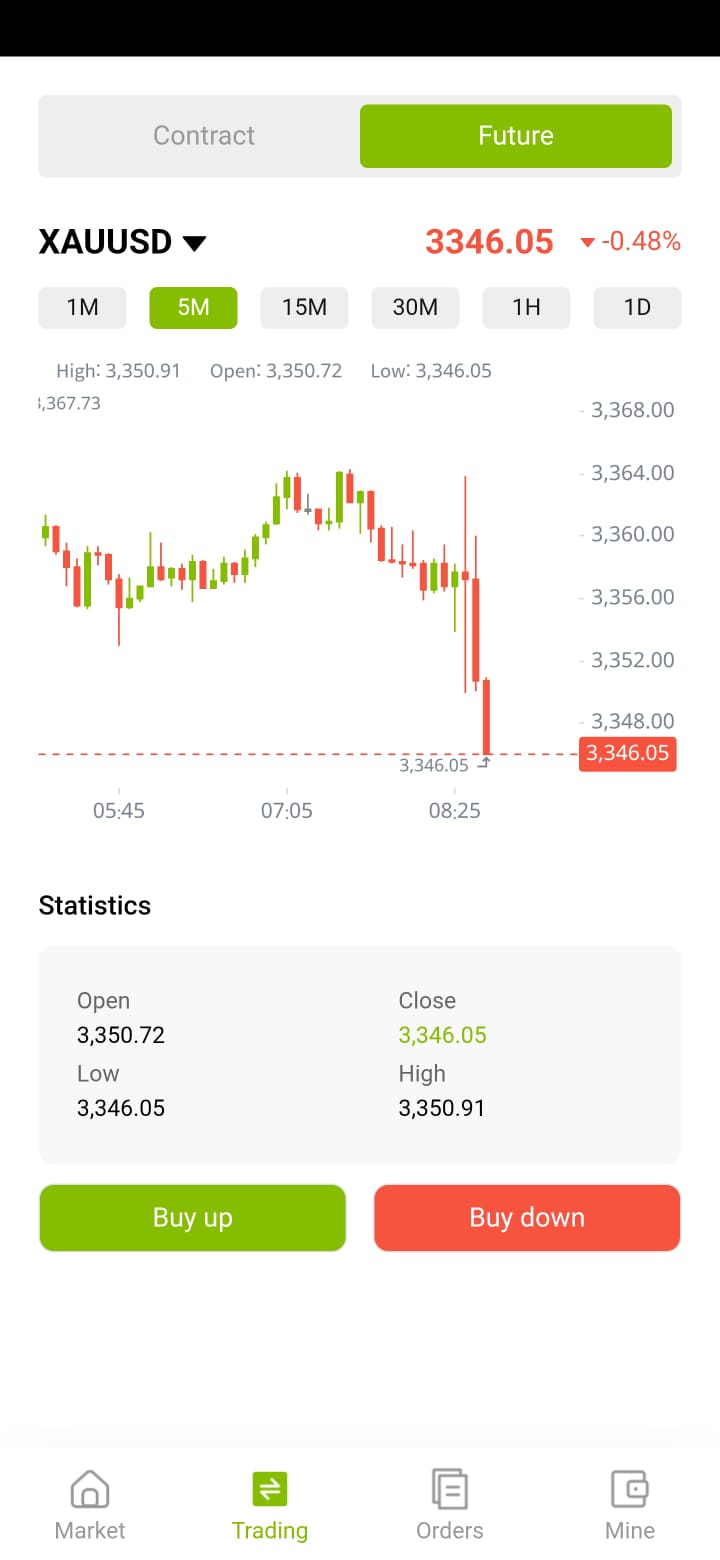720x1560 pixels.
Task: Place a Buy down order
Action: click(x=527, y=1218)
